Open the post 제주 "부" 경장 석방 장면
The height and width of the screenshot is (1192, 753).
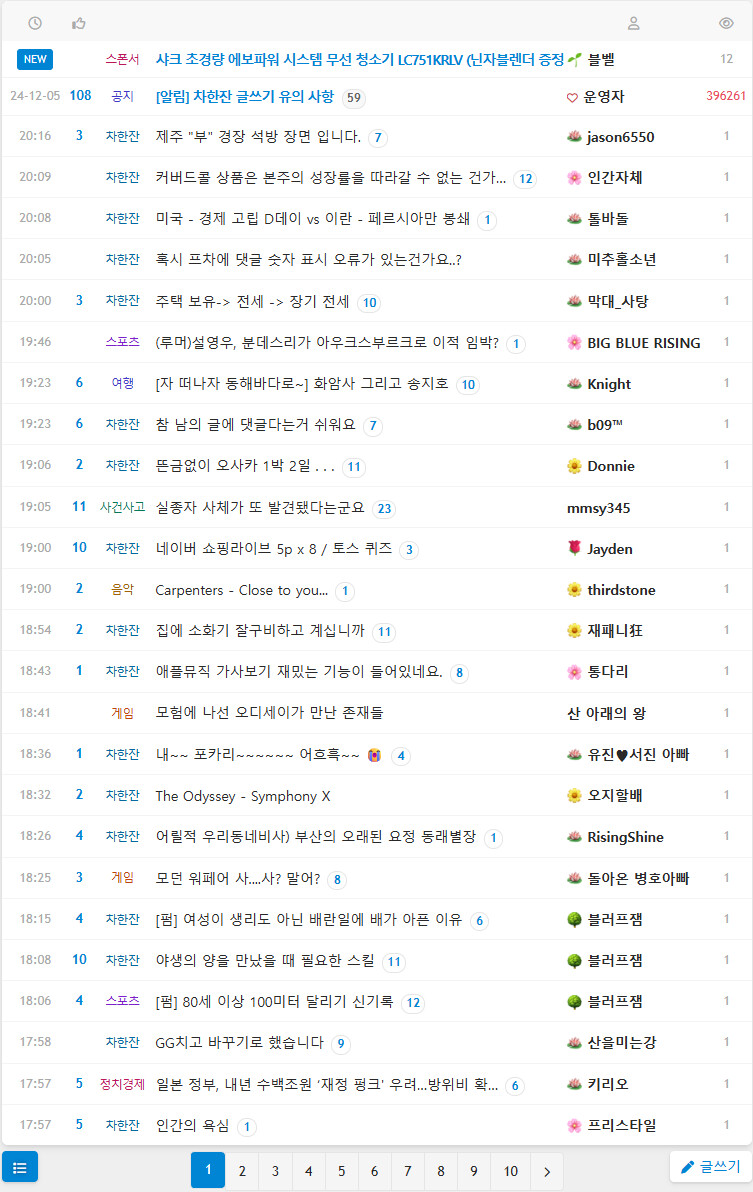(258, 137)
